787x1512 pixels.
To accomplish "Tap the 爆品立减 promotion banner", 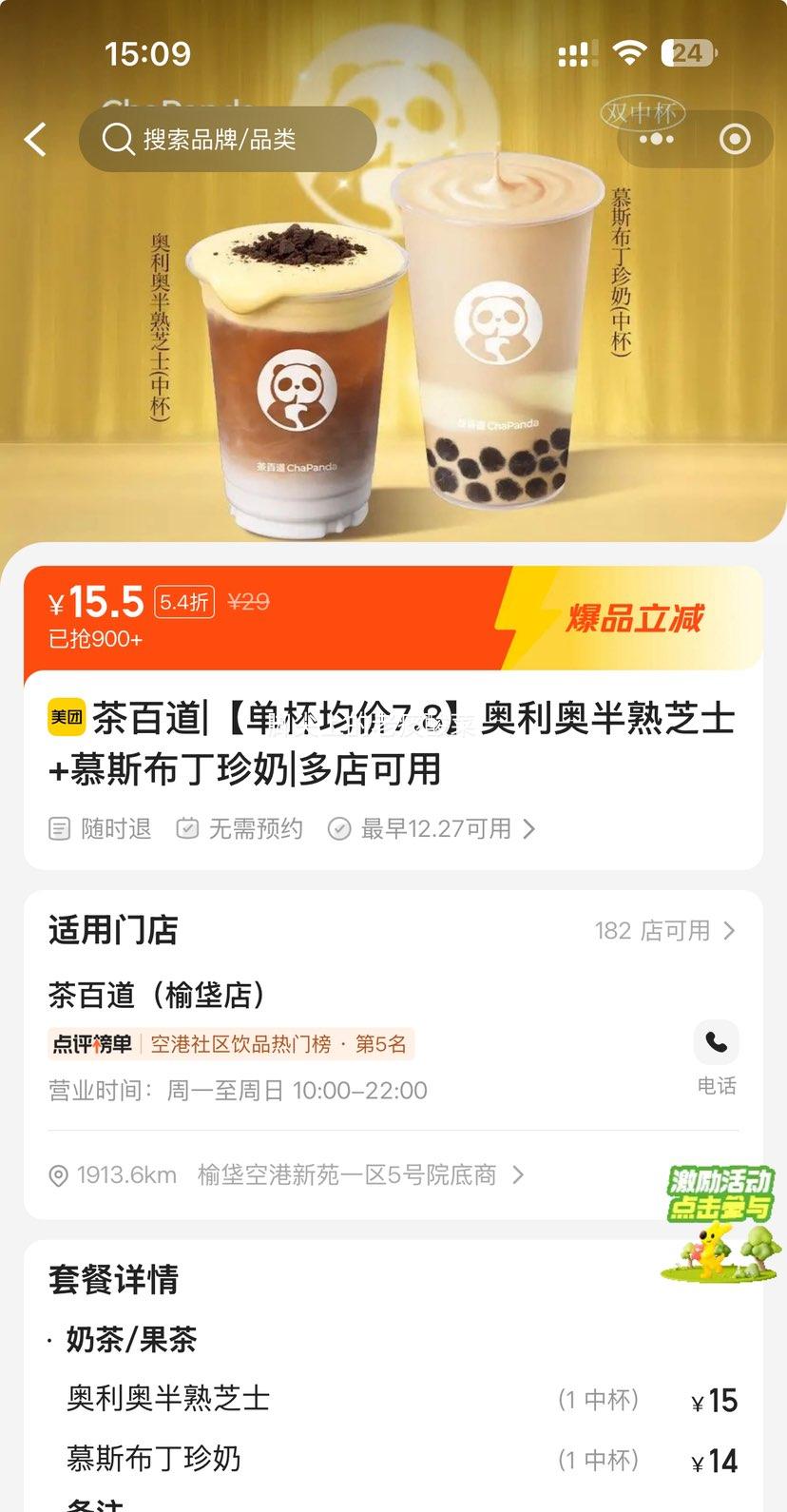I will point(649,617).
